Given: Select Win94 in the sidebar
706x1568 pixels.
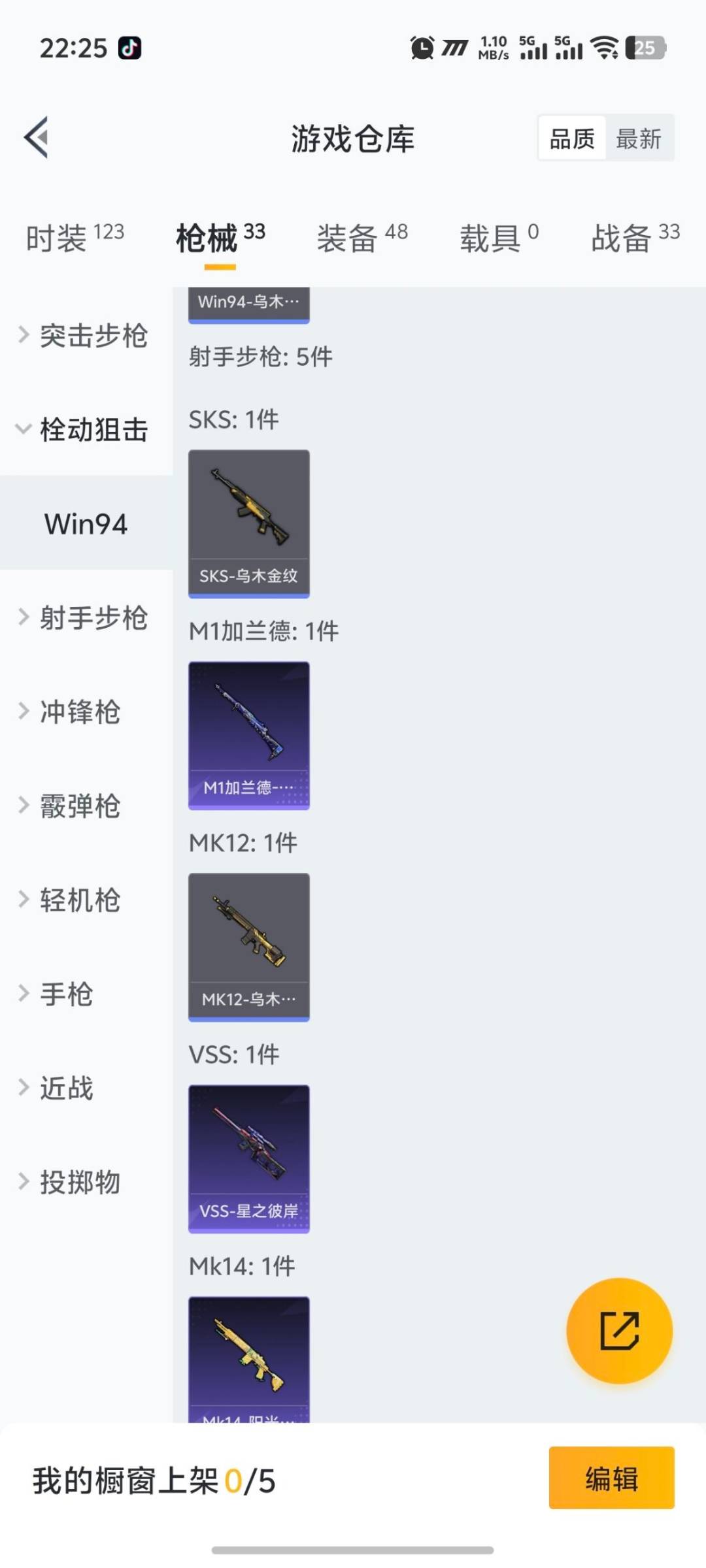Looking at the screenshot, I should tap(86, 523).
